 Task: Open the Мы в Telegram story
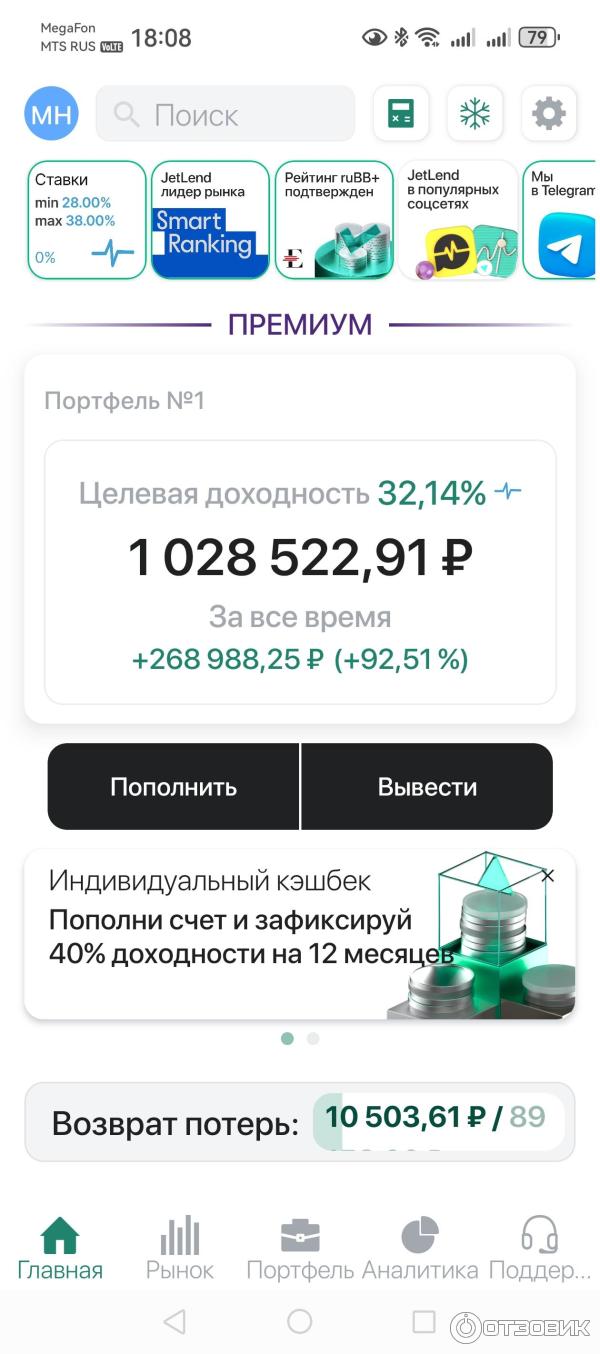tap(562, 220)
